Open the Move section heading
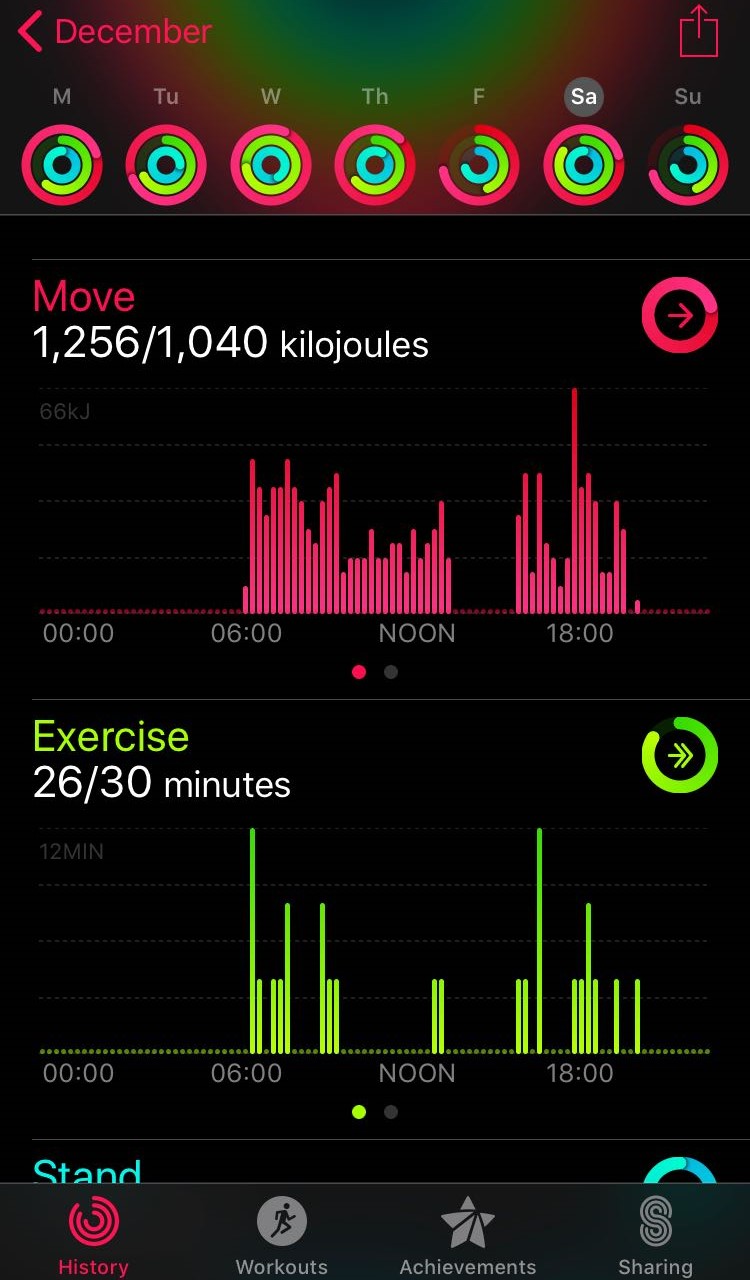The image size is (750, 1280). 84,296
